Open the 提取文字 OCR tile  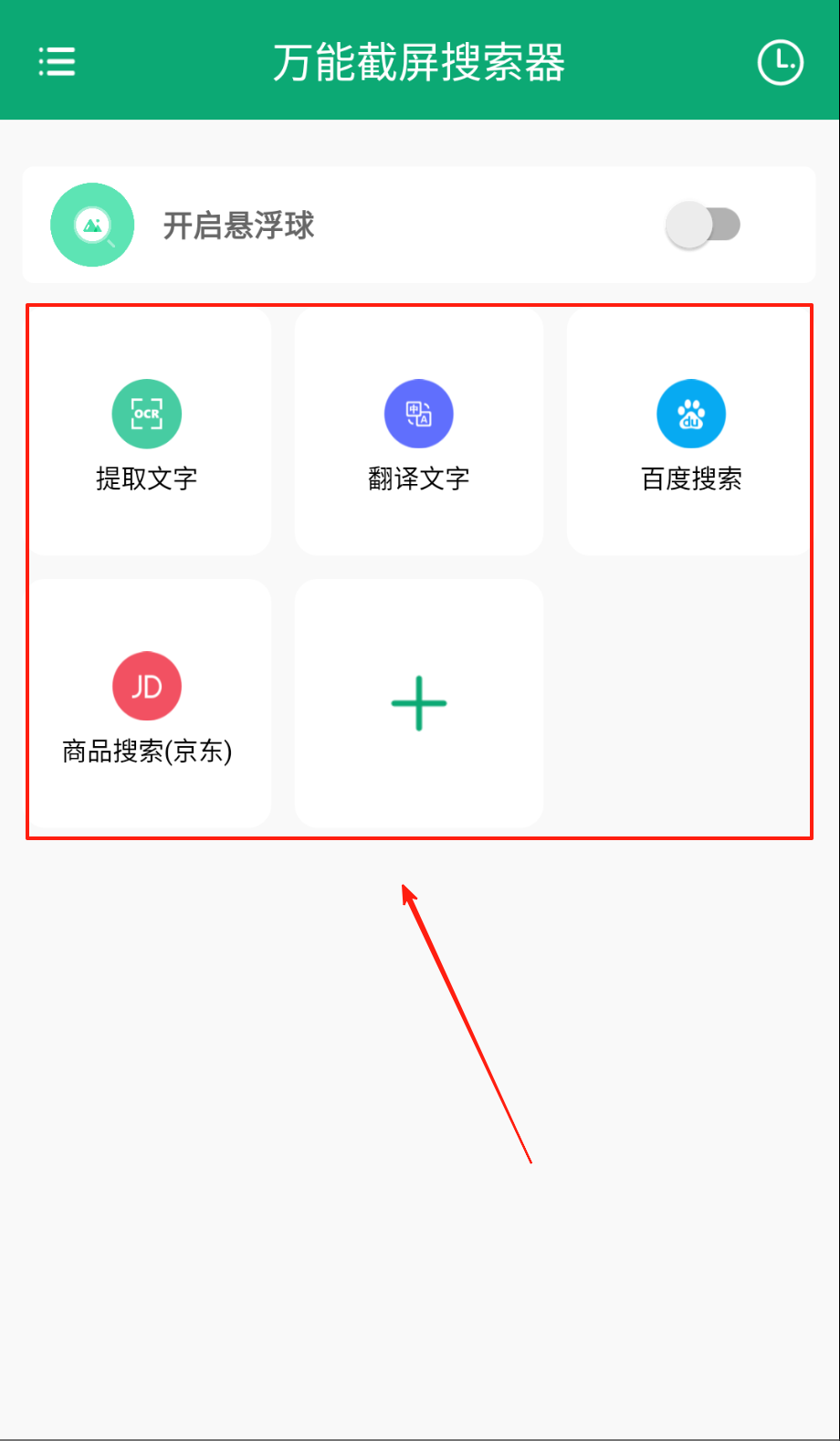point(147,432)
